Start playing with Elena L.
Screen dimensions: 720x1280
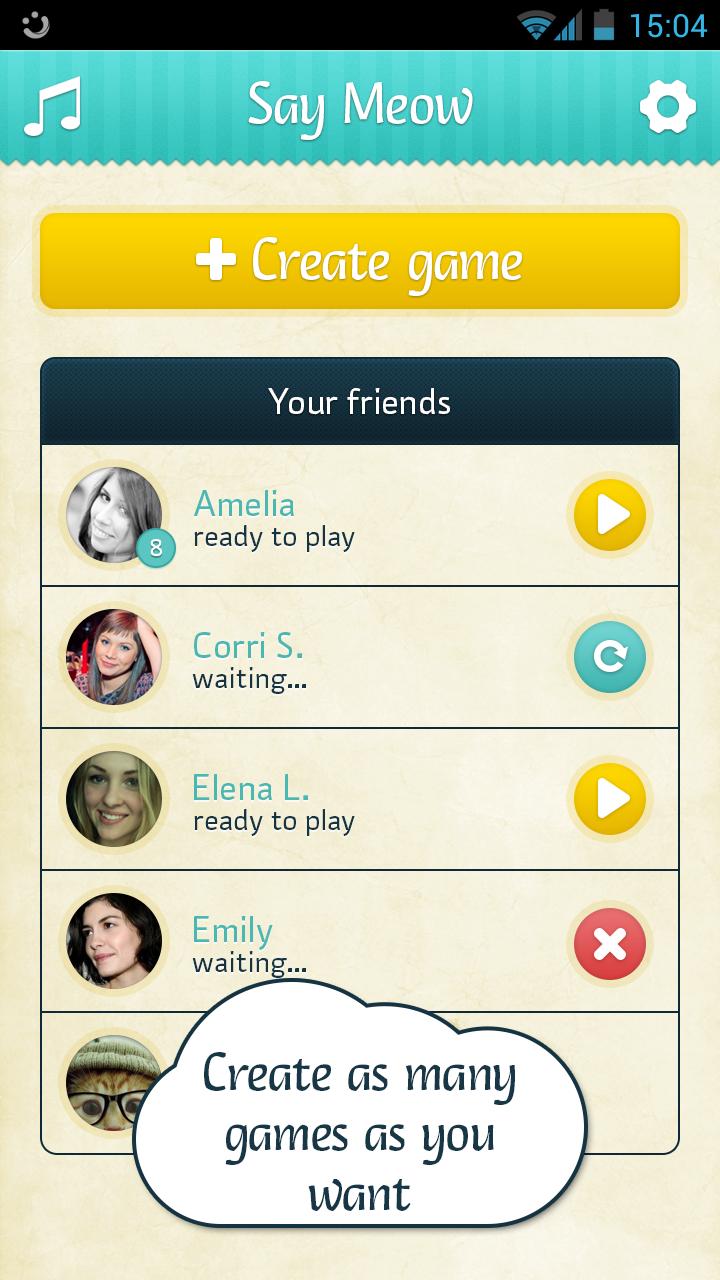pos(610,799)
